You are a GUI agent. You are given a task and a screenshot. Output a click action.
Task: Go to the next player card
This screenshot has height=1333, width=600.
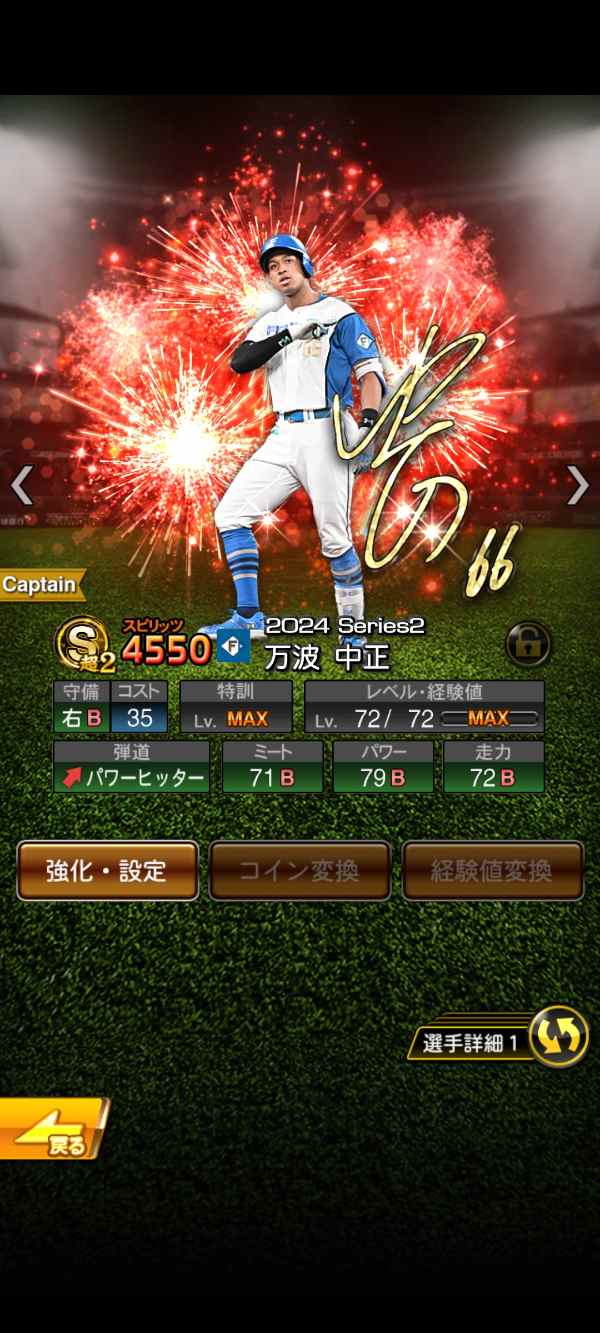coord(578,485)
